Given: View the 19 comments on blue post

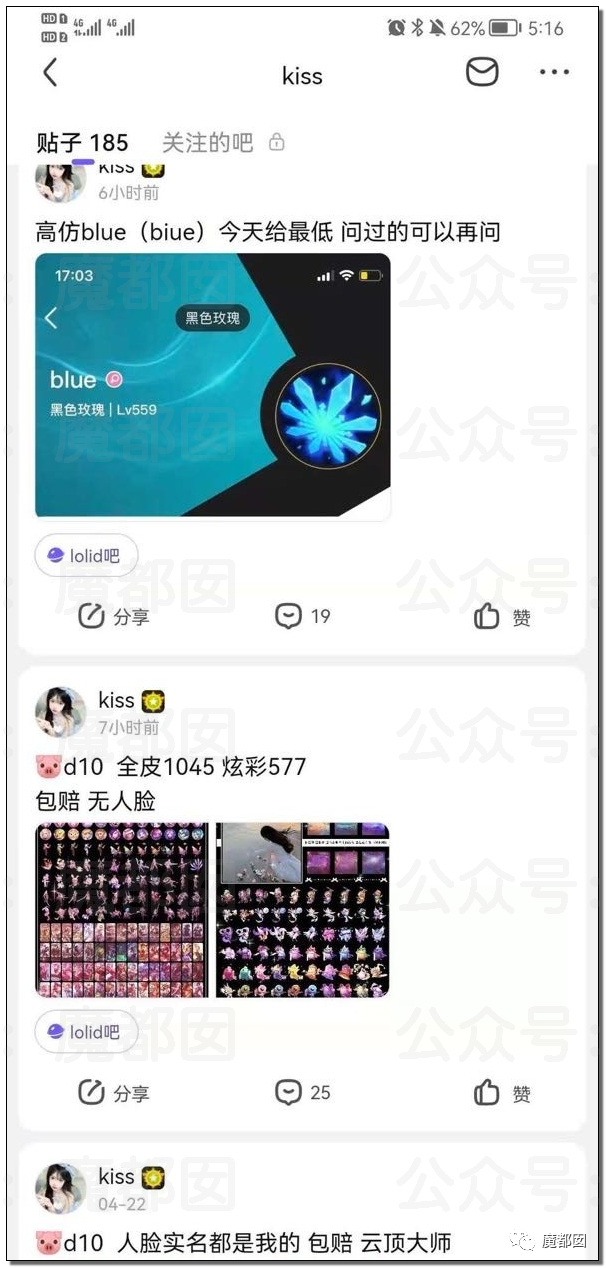Looking at the screenshot, I should click(x=303, y=617).
